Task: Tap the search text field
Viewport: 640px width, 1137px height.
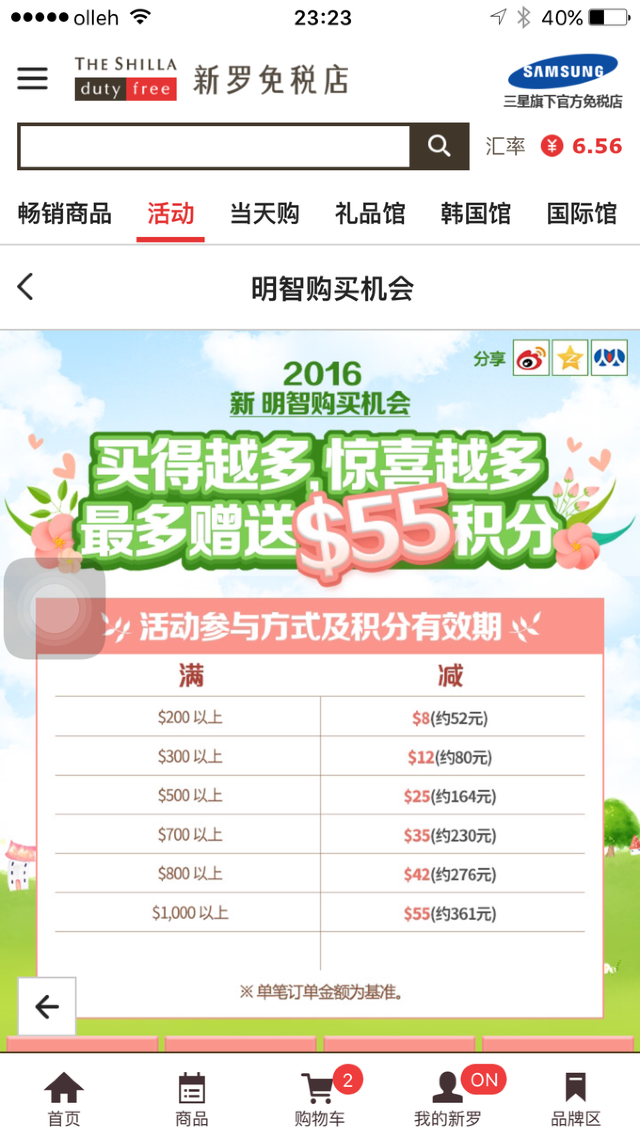Action: [x=214, y=147]
